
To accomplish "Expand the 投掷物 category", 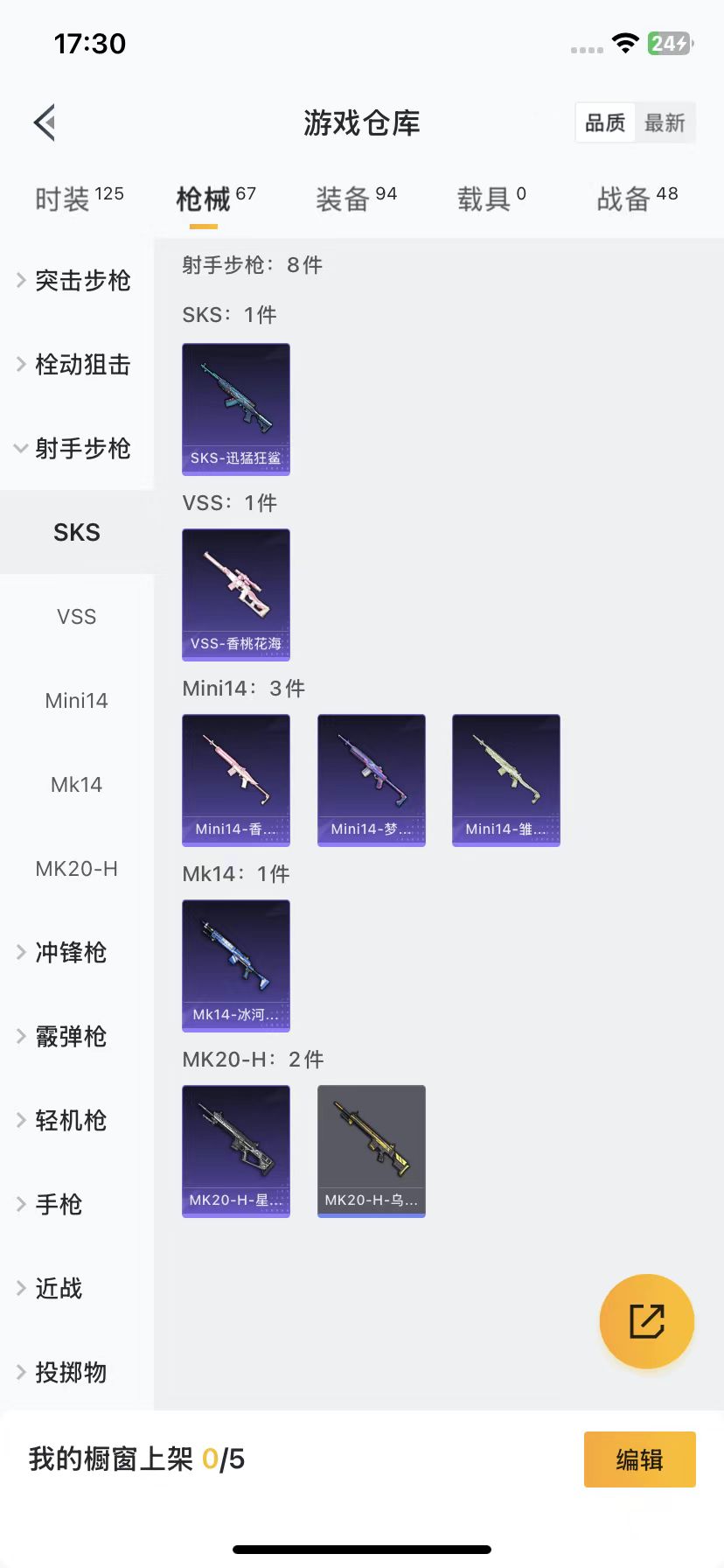I will click(70, 1373).
